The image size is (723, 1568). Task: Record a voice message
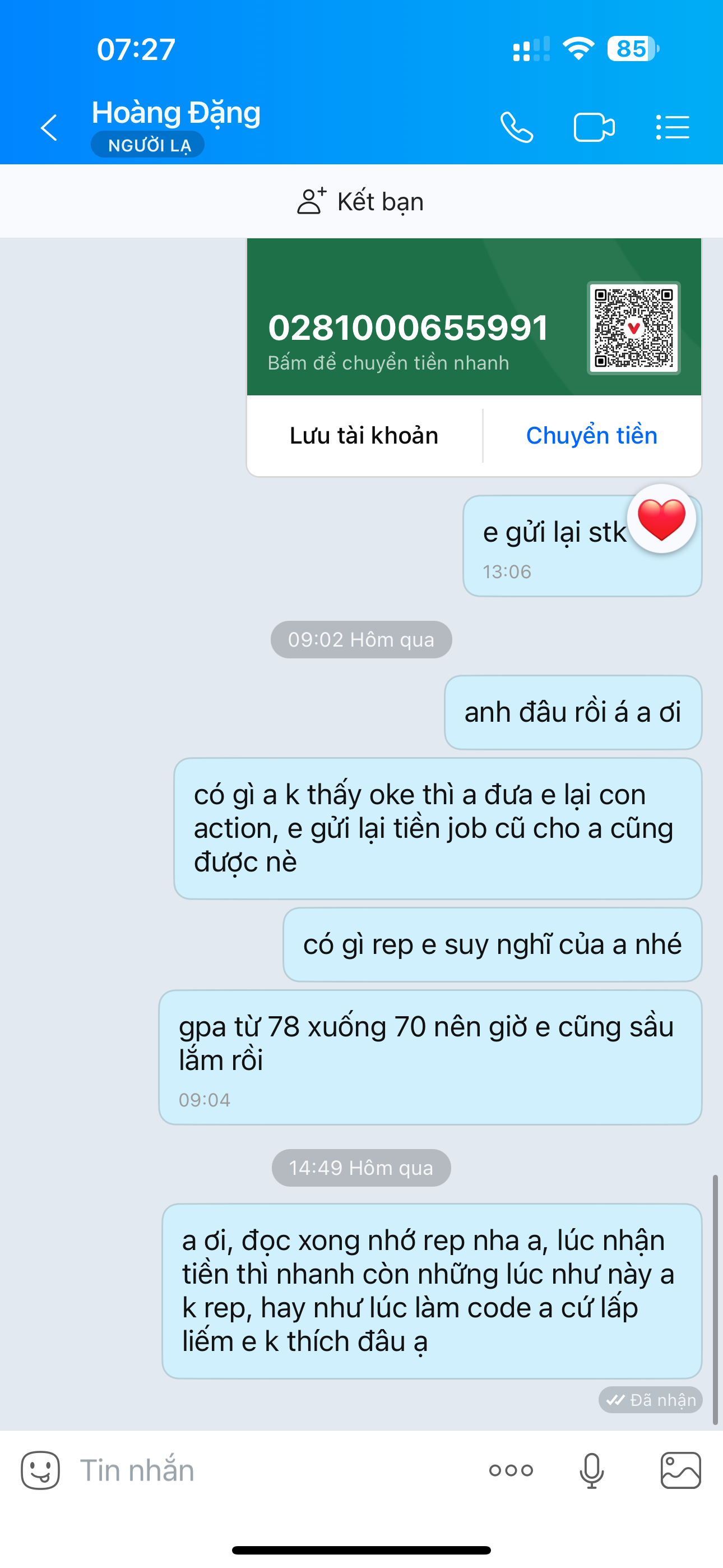tap(591, 1470)
